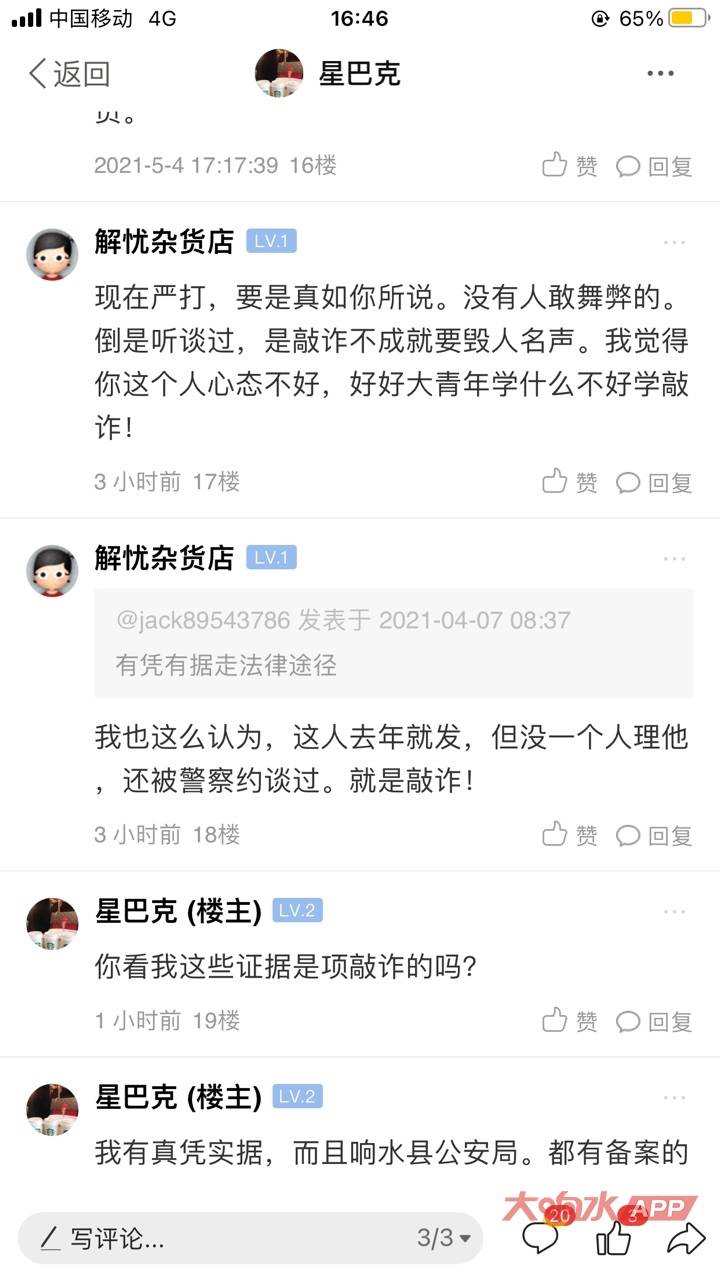The image size is (720, 1280).
Task: Open more options on 18楼 comment
Action: pos(674,558)
